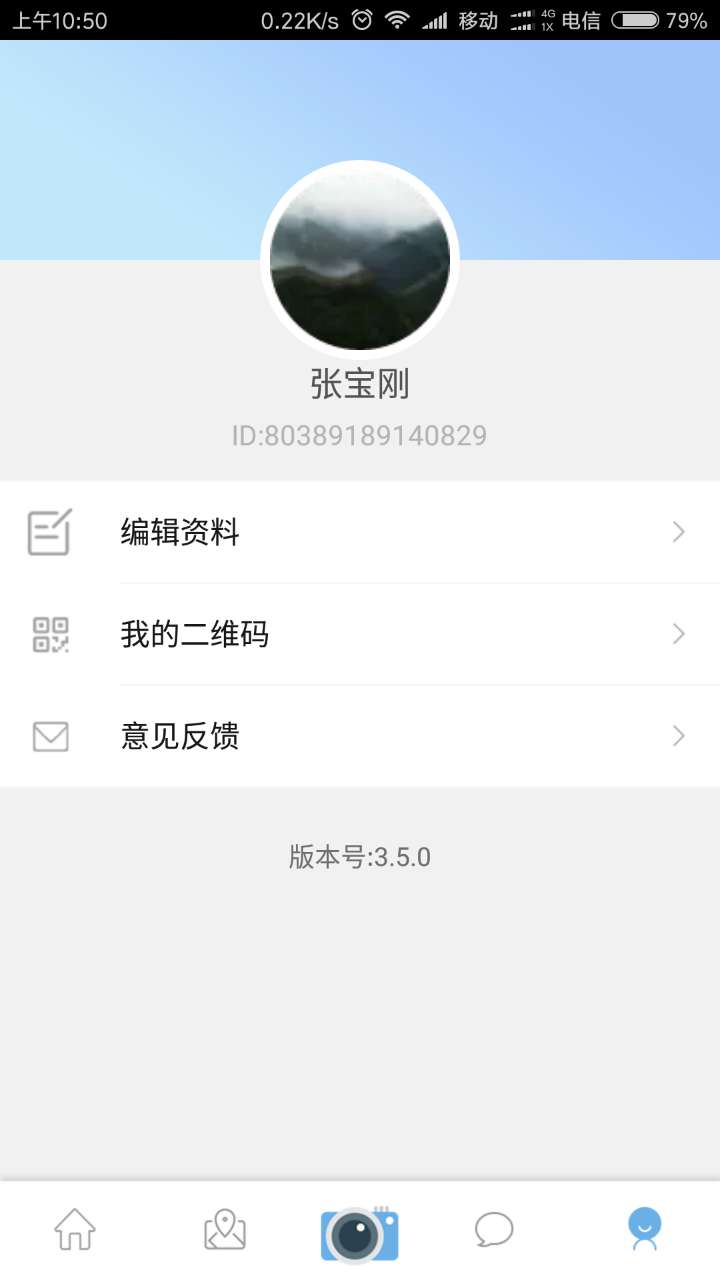Switch to the map photos tab
Image resolution: width=720 pixels, height=1280 pixels.
coord(225,1229)
